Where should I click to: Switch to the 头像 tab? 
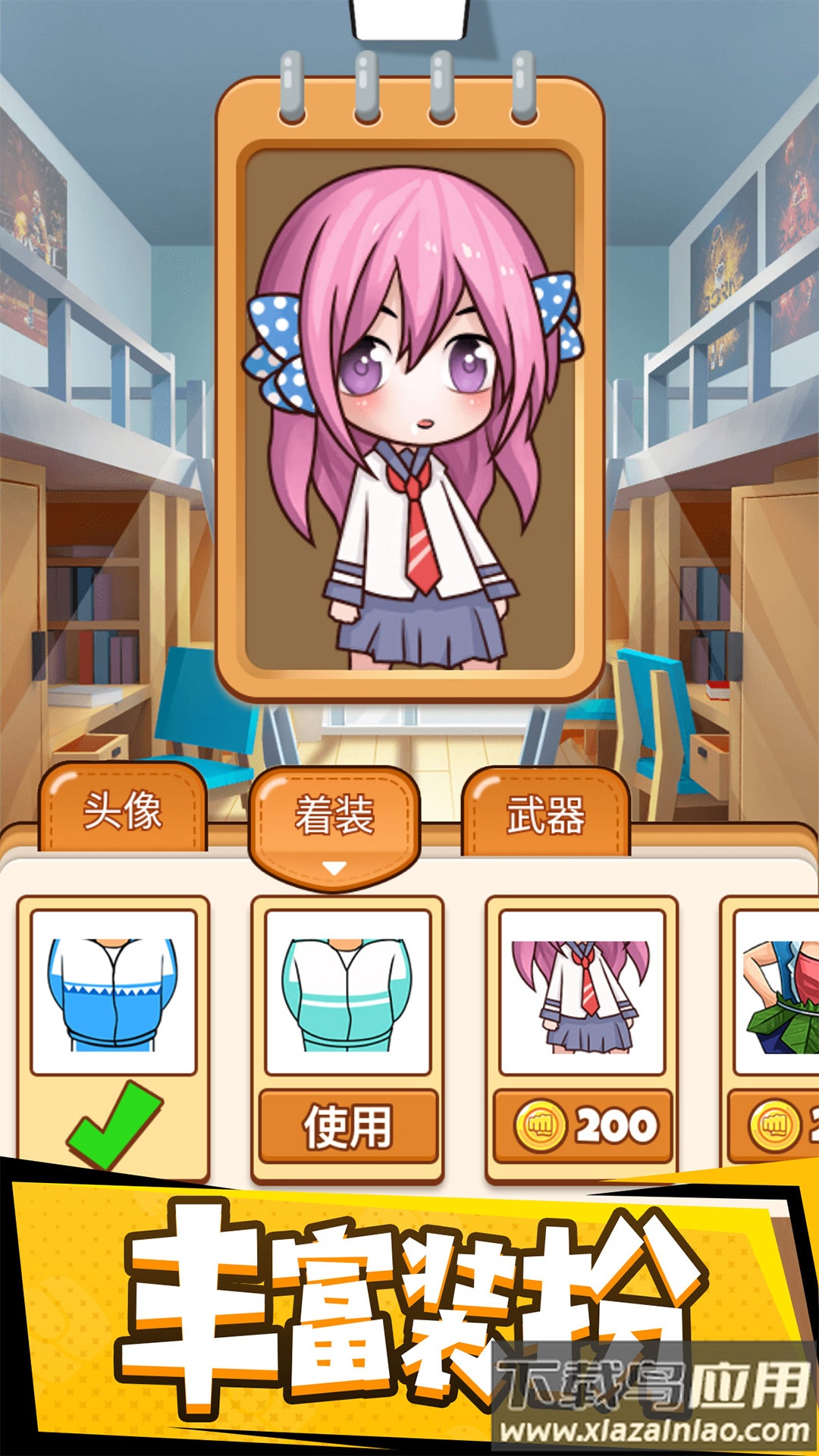tap(121, 810)
